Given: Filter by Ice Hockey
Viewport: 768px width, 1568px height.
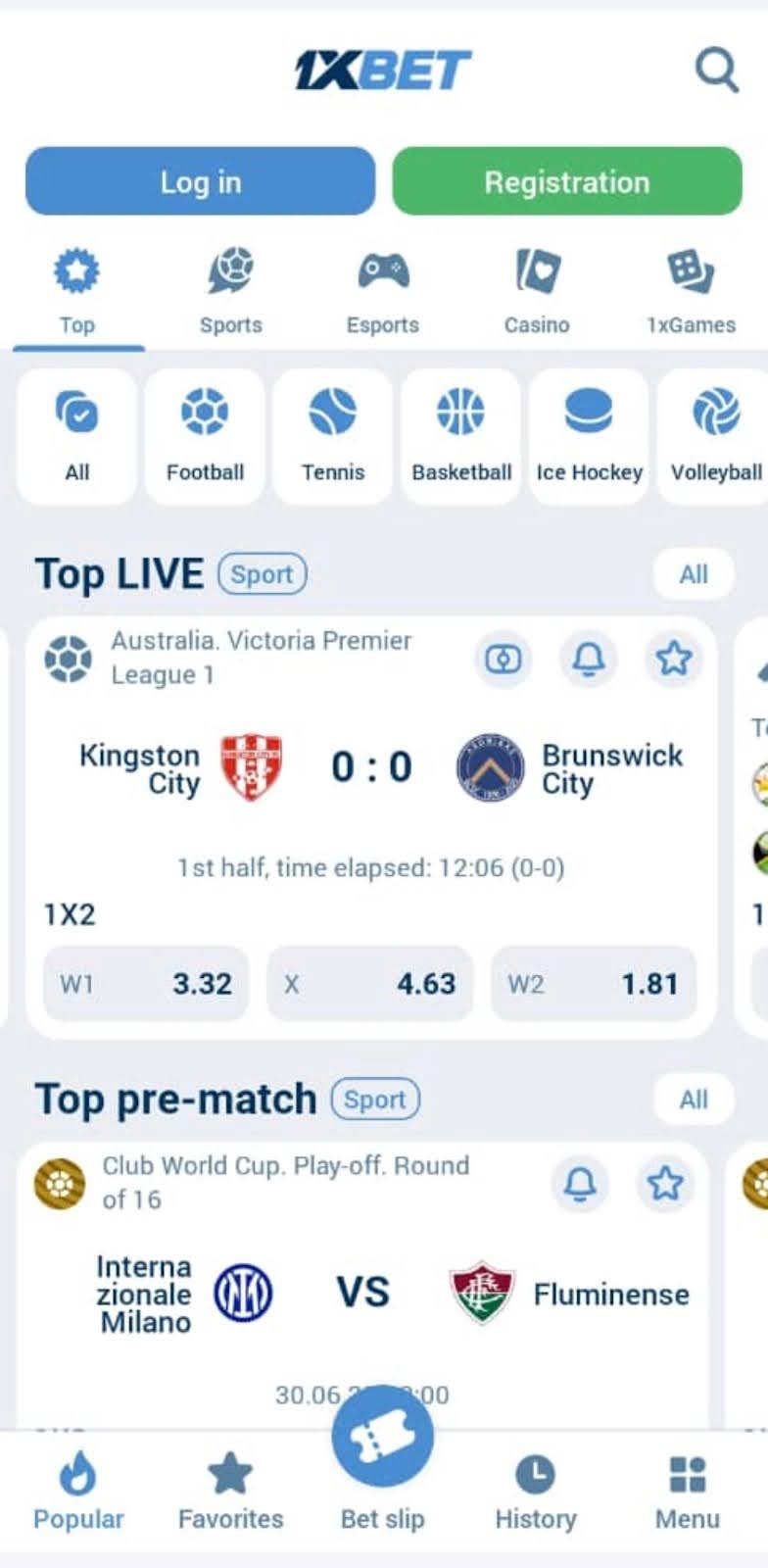Looking at the screenshot, I should pyautogui.click(x=589, y=436).
